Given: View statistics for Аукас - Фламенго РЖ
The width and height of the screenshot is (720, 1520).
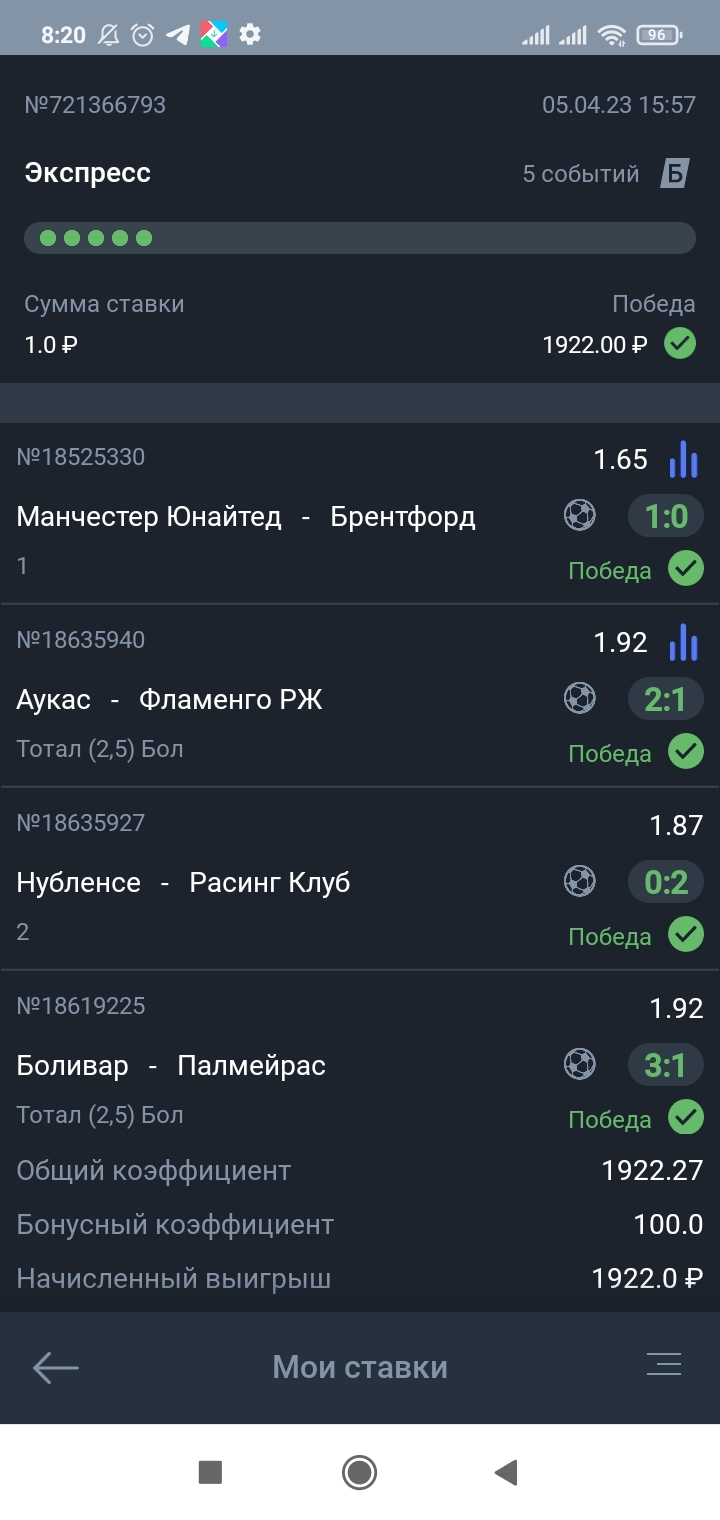Looking at the screenshot, I should (x=683, y=642).
